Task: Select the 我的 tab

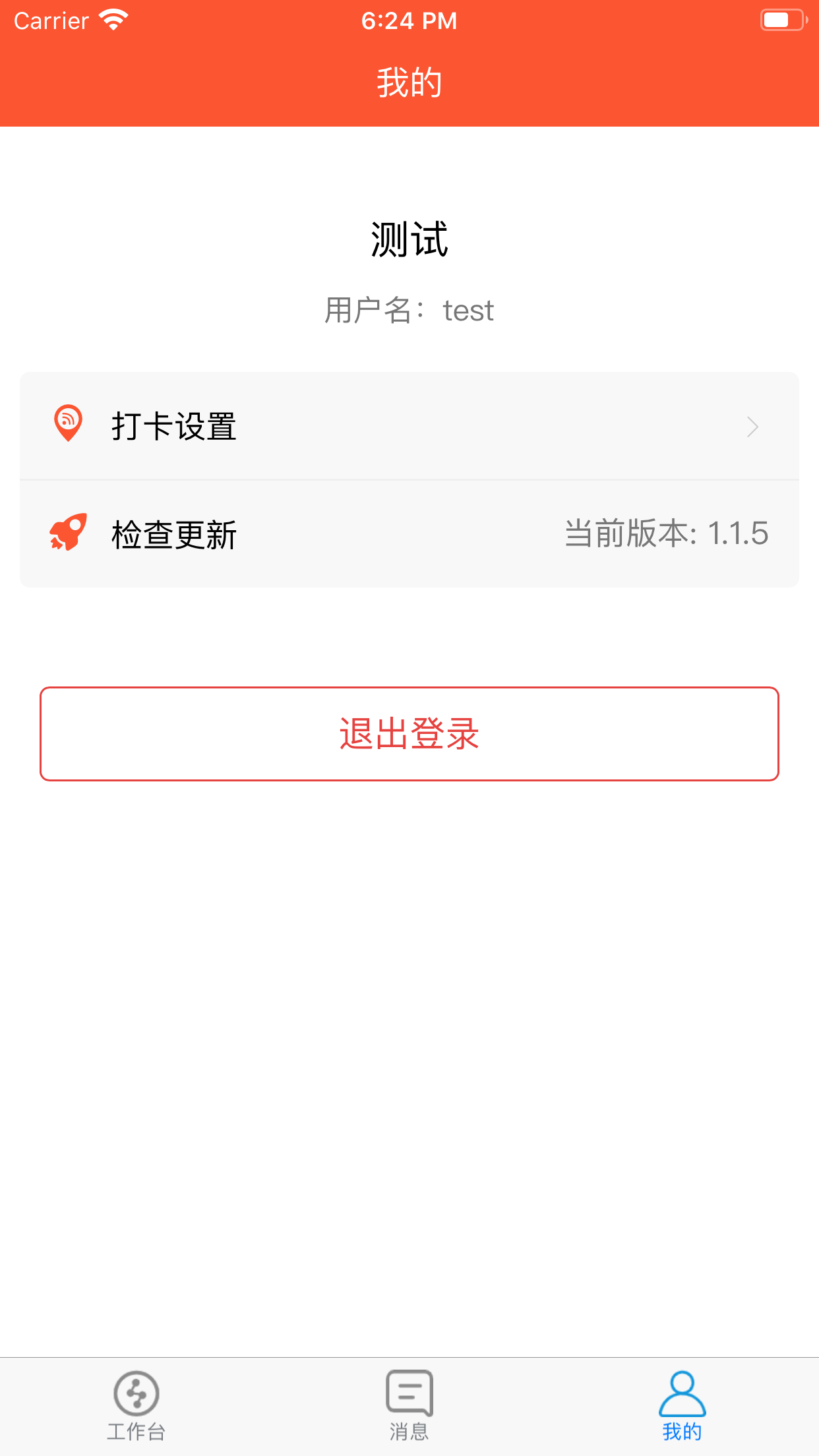Action: (682, 1406)
